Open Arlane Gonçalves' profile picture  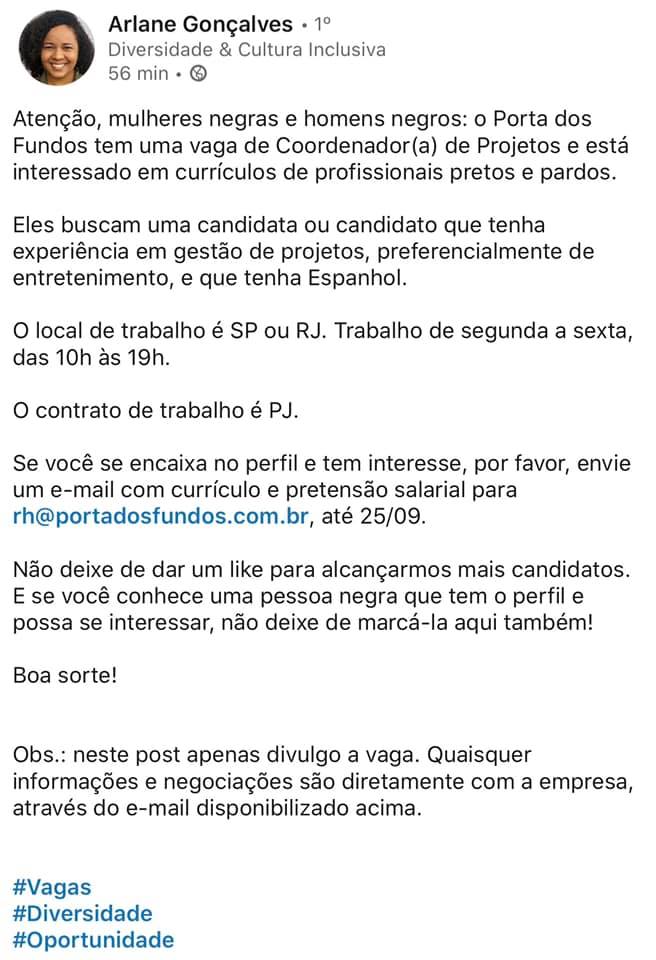pos(57,48)
